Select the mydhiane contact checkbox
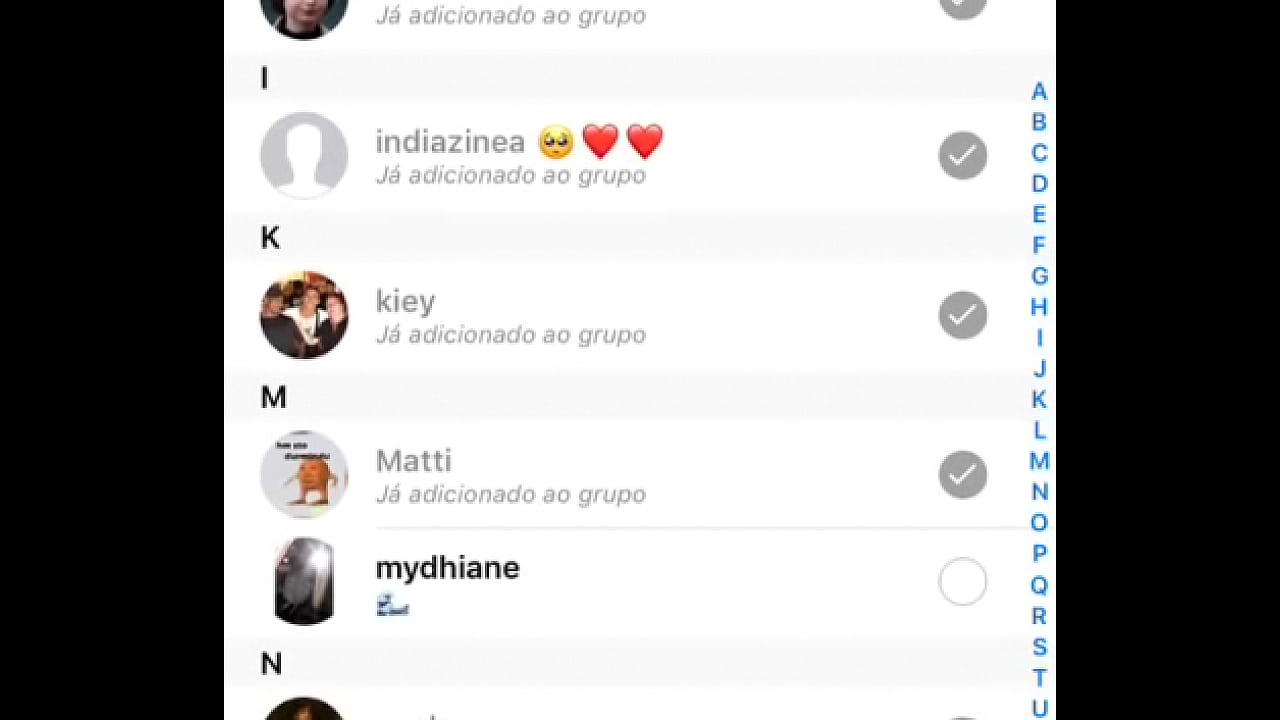 point(962,582)
